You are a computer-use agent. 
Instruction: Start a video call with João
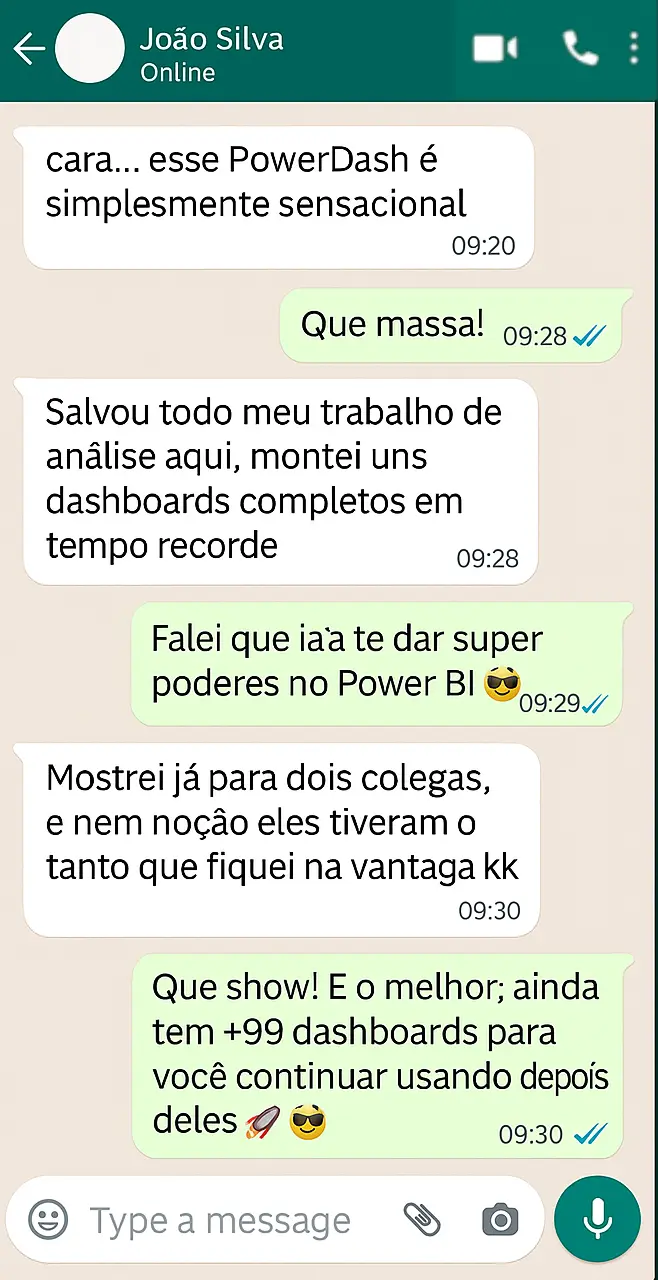(x=495, y=48)
